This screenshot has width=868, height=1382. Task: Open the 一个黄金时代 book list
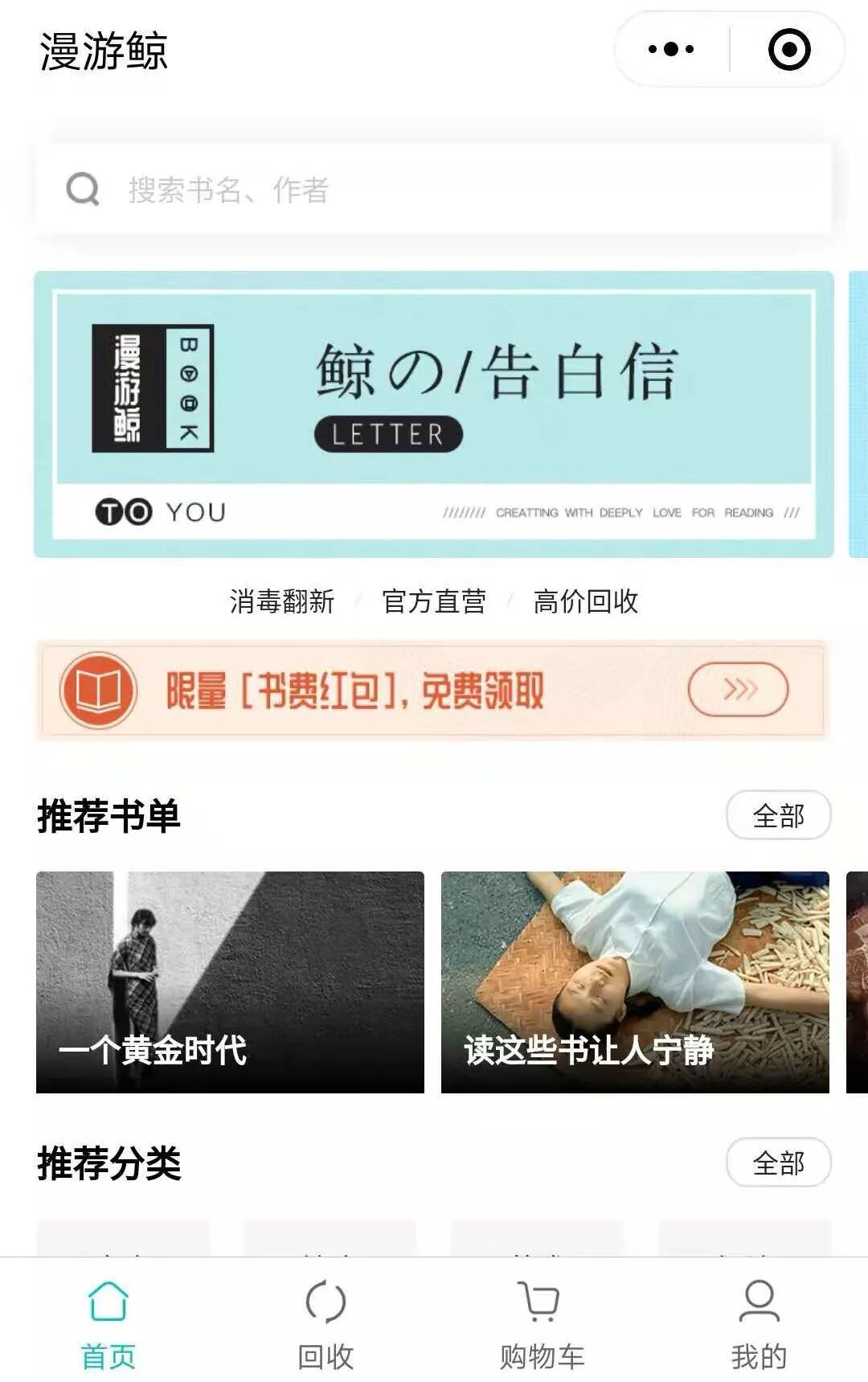coord(230,982)
